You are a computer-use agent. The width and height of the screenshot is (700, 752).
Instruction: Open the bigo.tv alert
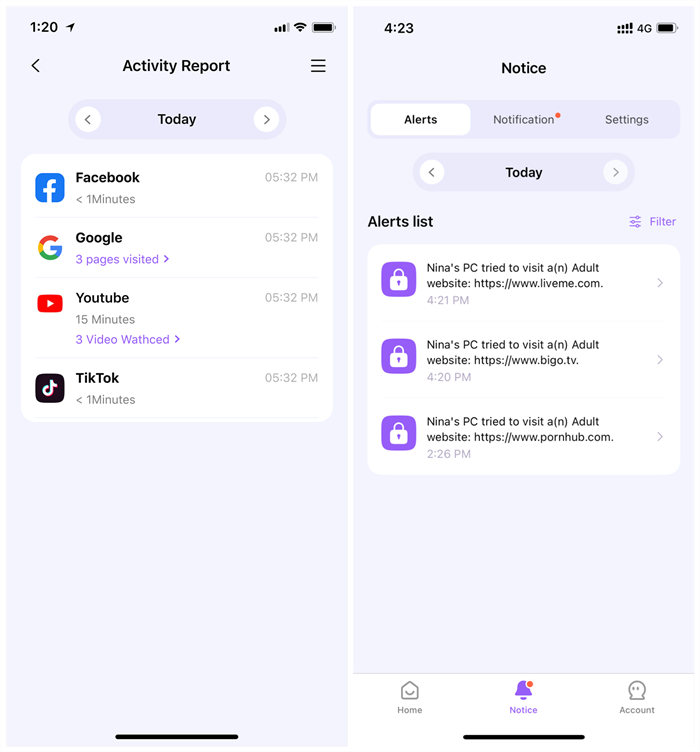pyautogui.click(x=523, y=360)
